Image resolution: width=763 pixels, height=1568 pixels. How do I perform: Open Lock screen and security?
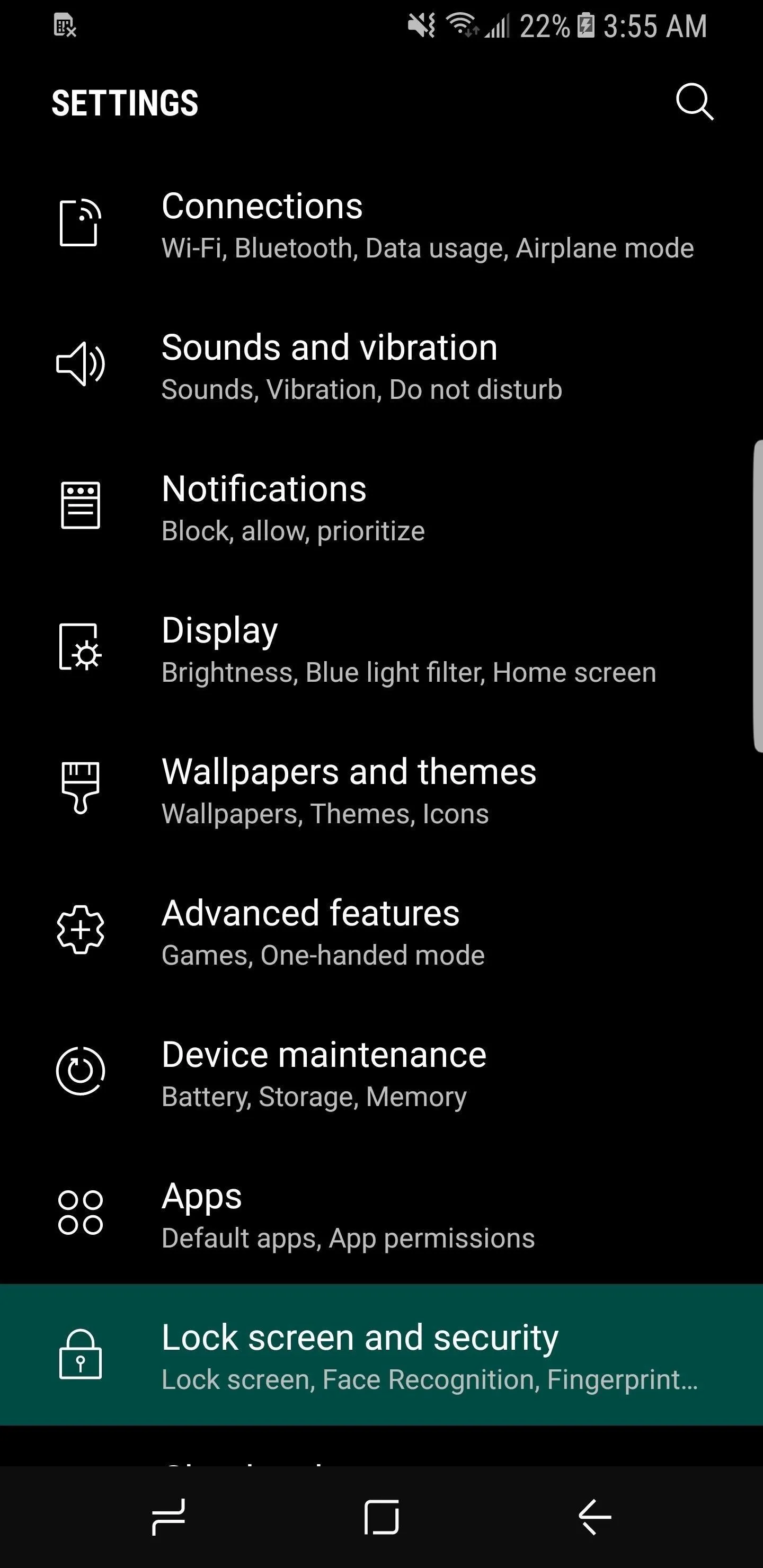click(381, 1356)
